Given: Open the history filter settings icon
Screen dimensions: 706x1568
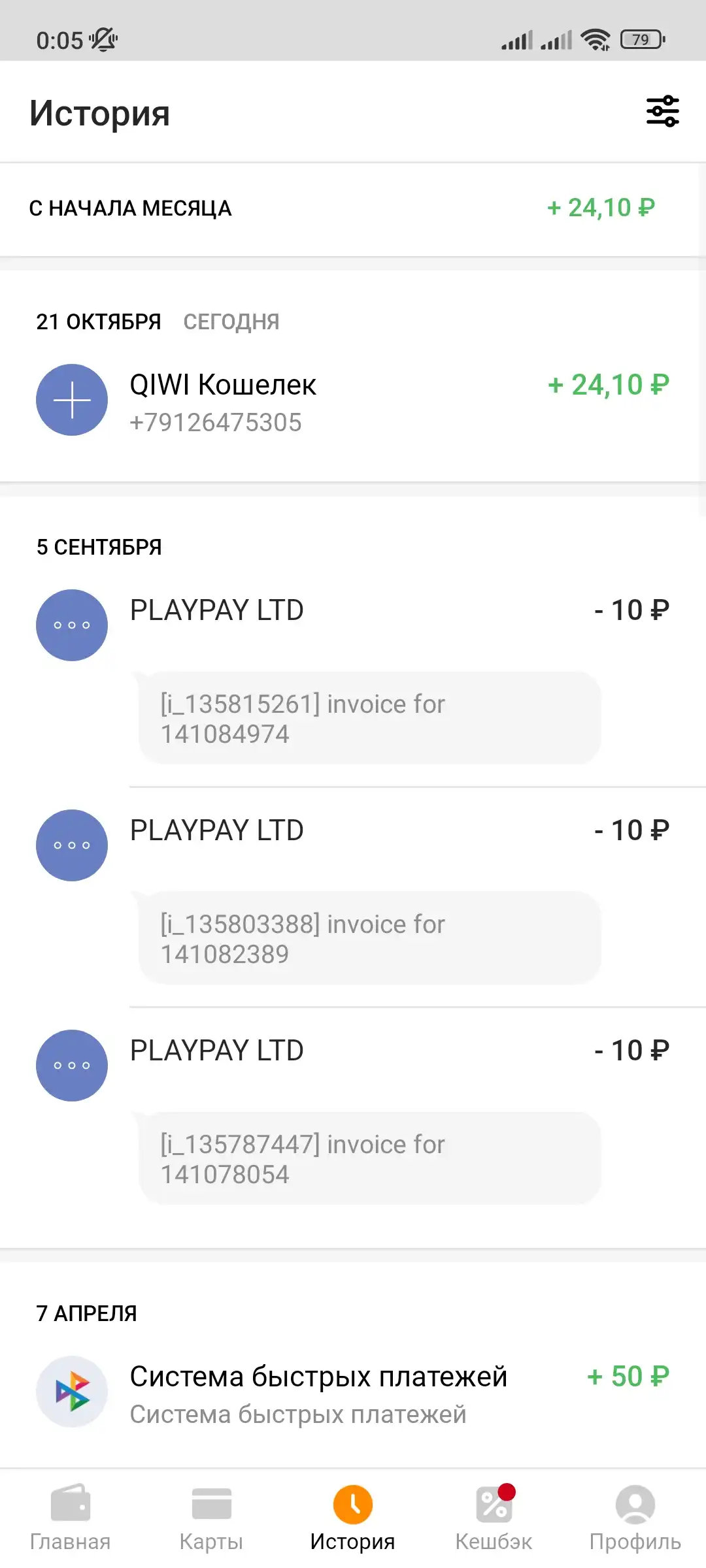Looking at the screenshot, I should coord(662,111).
